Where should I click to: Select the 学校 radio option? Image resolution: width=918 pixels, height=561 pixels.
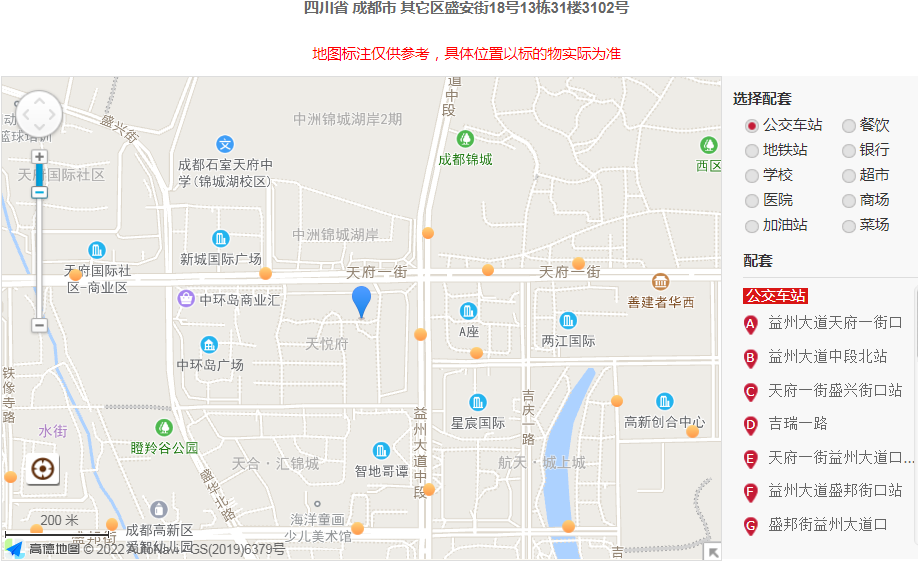[752, 176]
